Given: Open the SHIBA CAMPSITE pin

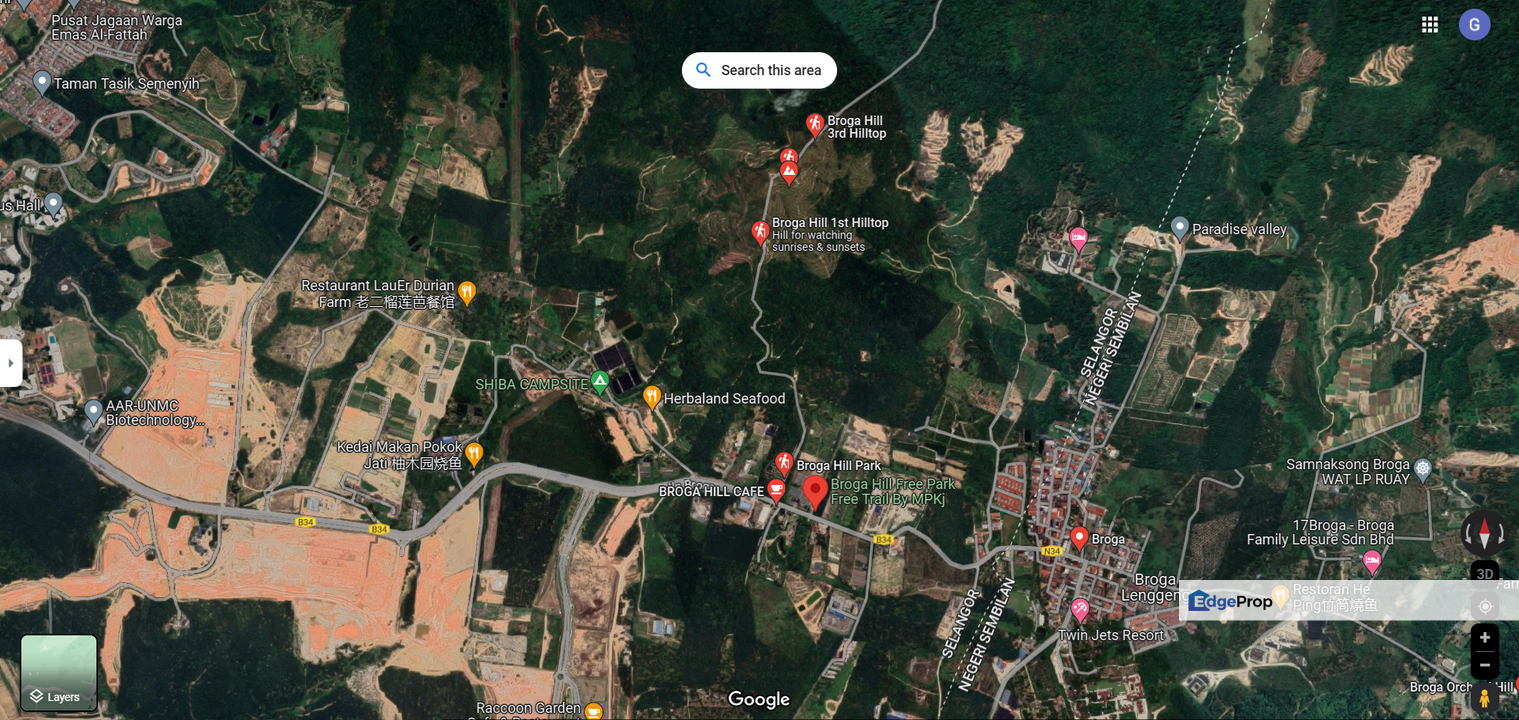Looking at the screenshot, I should coord(600,381).
